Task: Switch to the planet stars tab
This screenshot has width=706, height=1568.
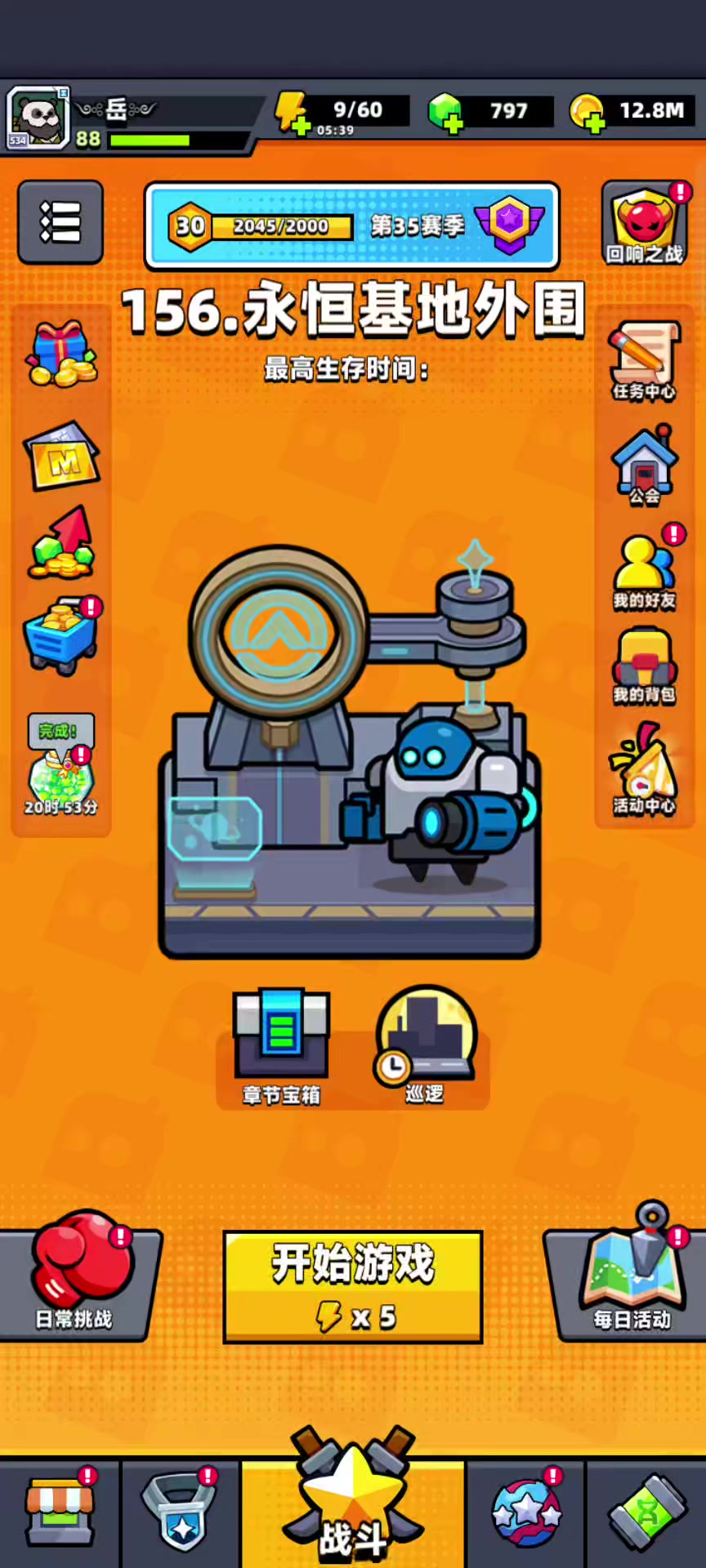Action: pos(526,1513)
